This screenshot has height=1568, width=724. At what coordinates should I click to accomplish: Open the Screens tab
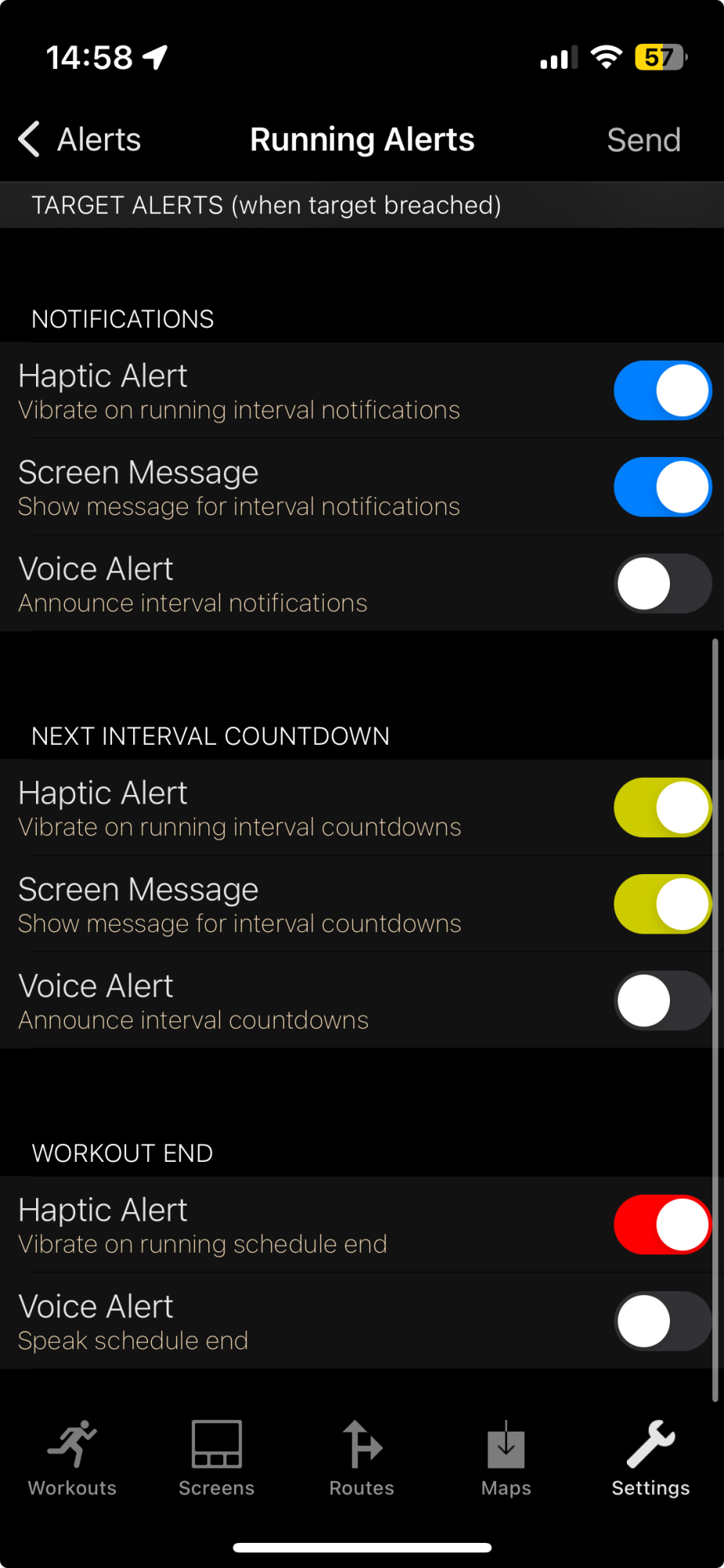(217, 1458)
